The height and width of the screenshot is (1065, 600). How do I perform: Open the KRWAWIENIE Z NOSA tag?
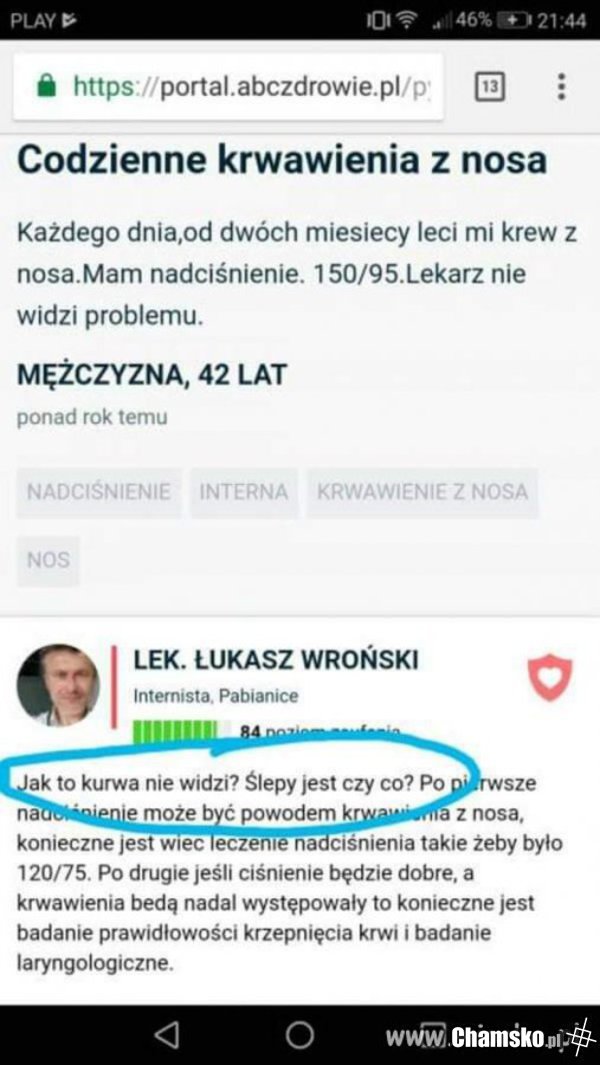(422, 492)
